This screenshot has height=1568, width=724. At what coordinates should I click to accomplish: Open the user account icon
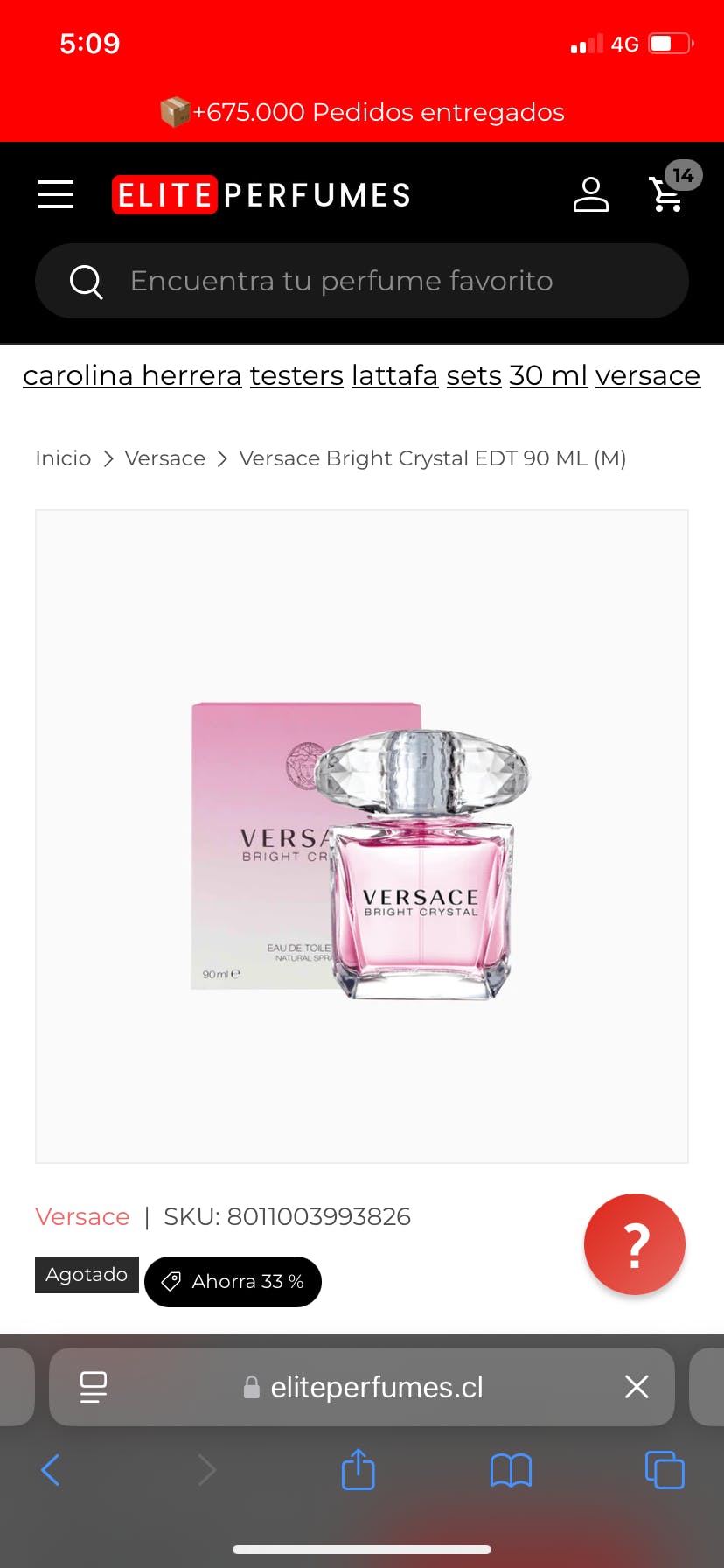point(590,194)
